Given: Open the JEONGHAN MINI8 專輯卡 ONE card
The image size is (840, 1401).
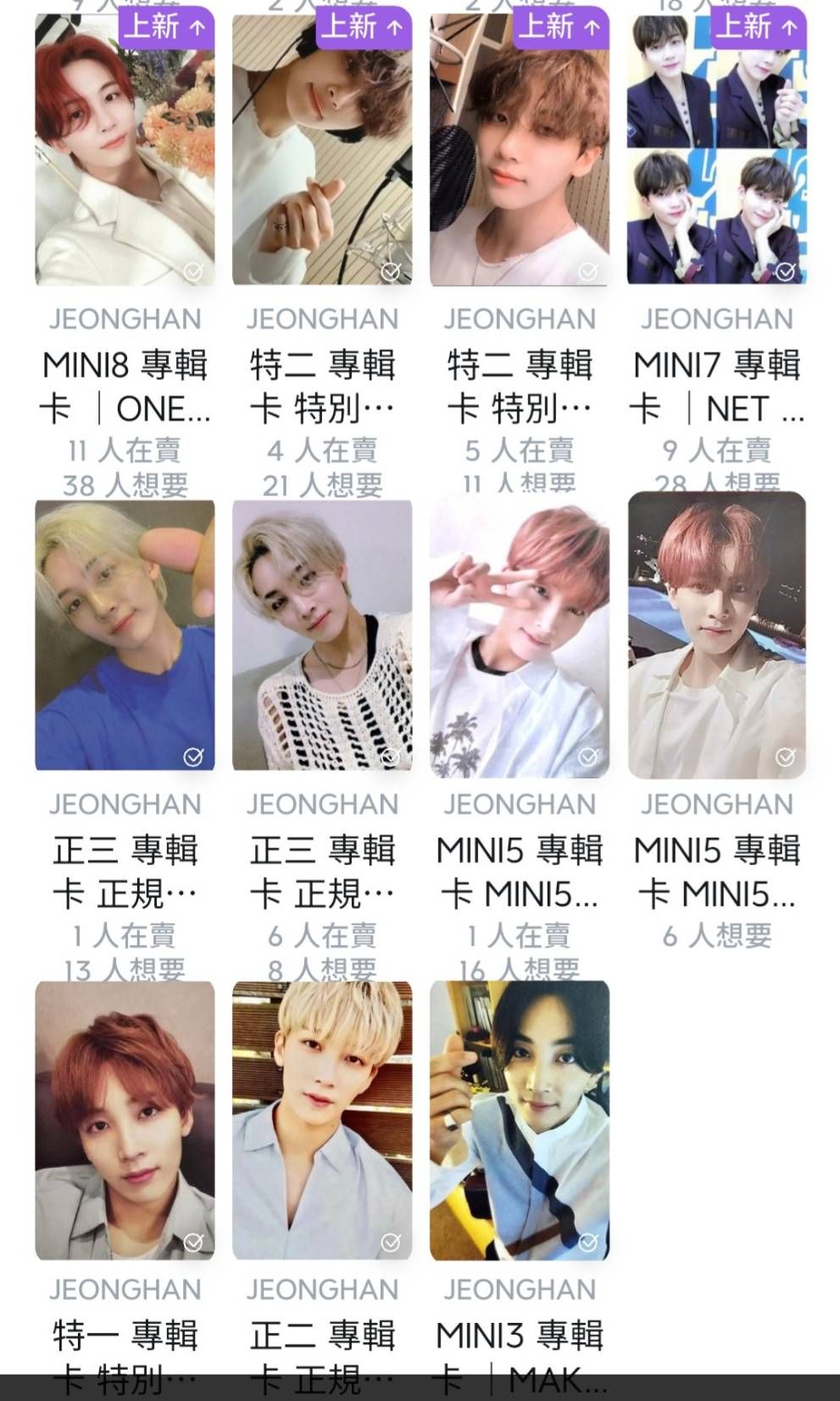Looking at the screenshot, I should (x=125, y=149).
